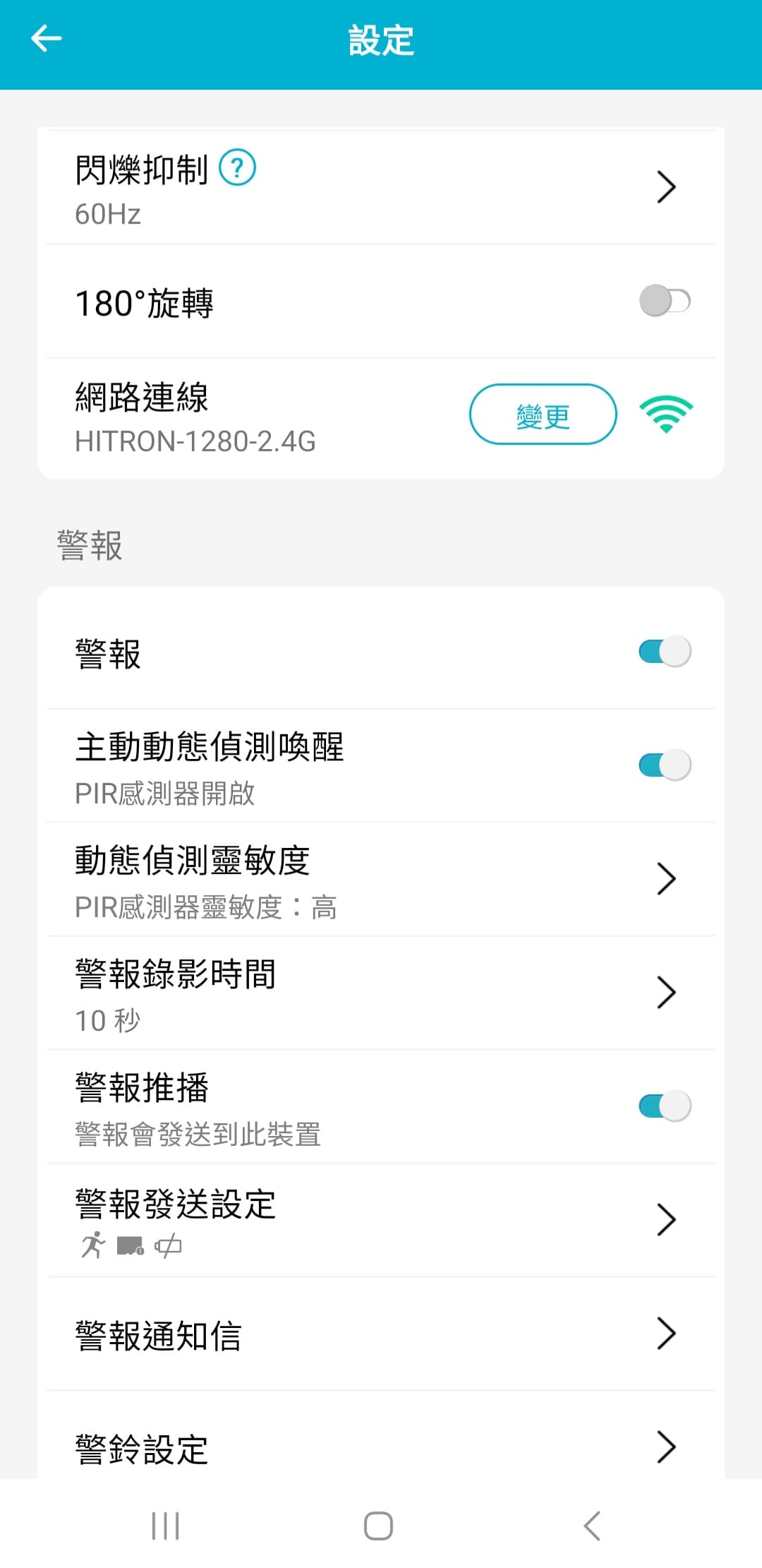The height and width of the screenshot is (1568, 762).
Task: Turn off the 警報 switch
Action: tap(664, 652)
